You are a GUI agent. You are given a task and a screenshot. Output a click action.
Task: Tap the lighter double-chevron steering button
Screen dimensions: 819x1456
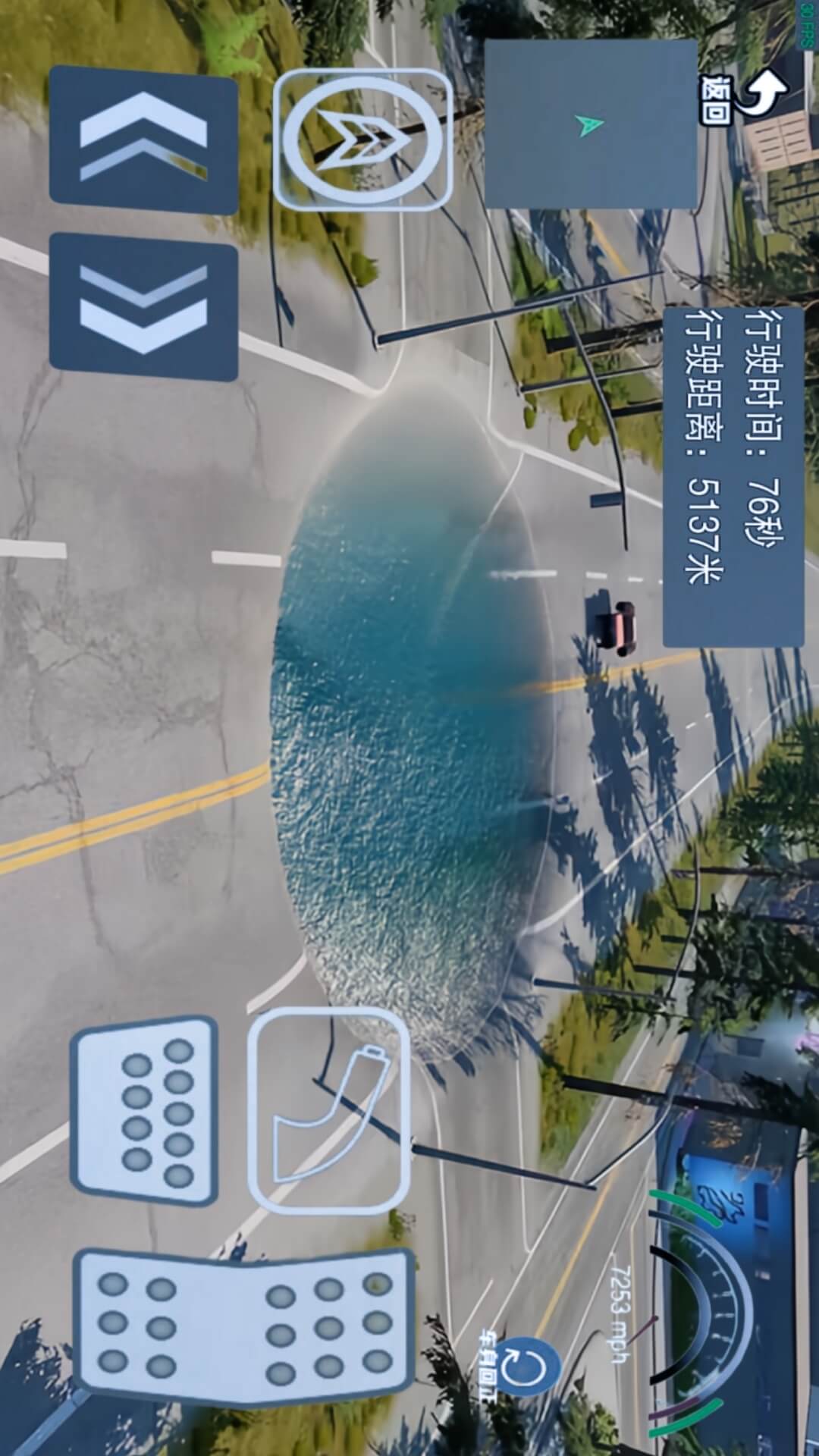[x=143, y=140]
